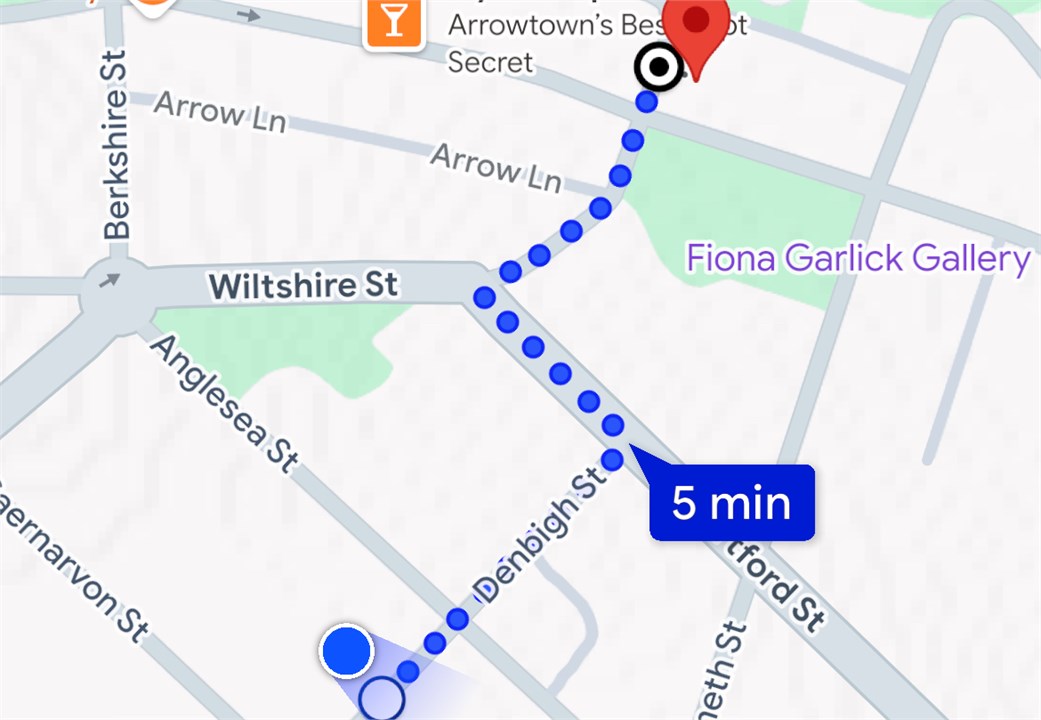
Task: Open the orange cocktail bar marker
Action: click(x=393, y=22)
